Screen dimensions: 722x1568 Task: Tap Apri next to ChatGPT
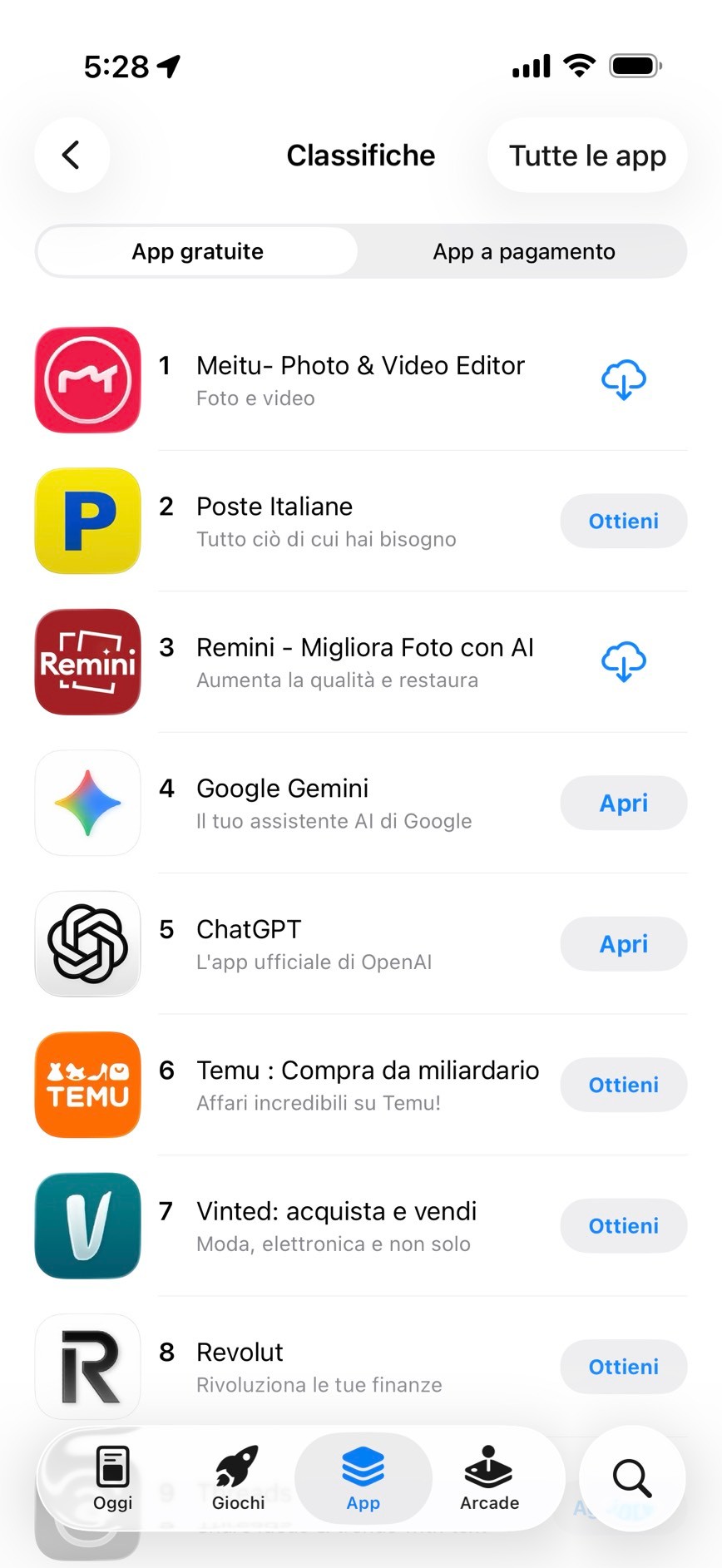tap(624, 943)
